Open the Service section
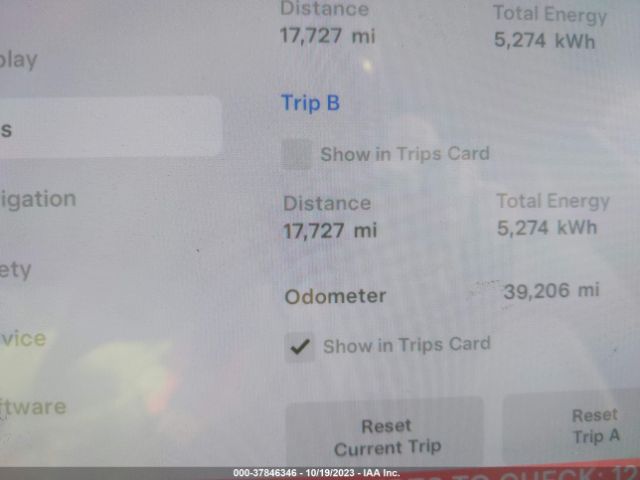 coord(24,338)
